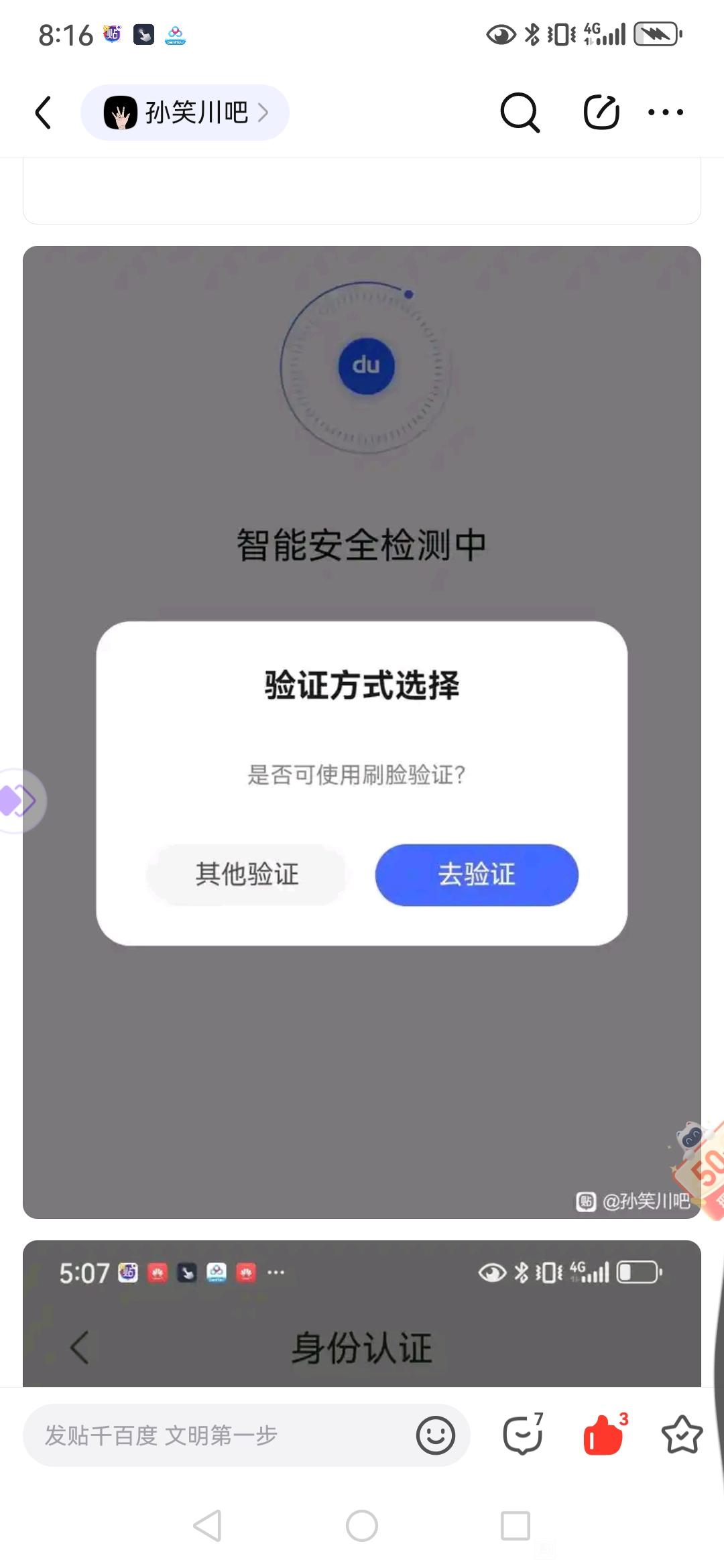Go back using the top-left arrow
Screen dimensions: 724x1568
44,112
